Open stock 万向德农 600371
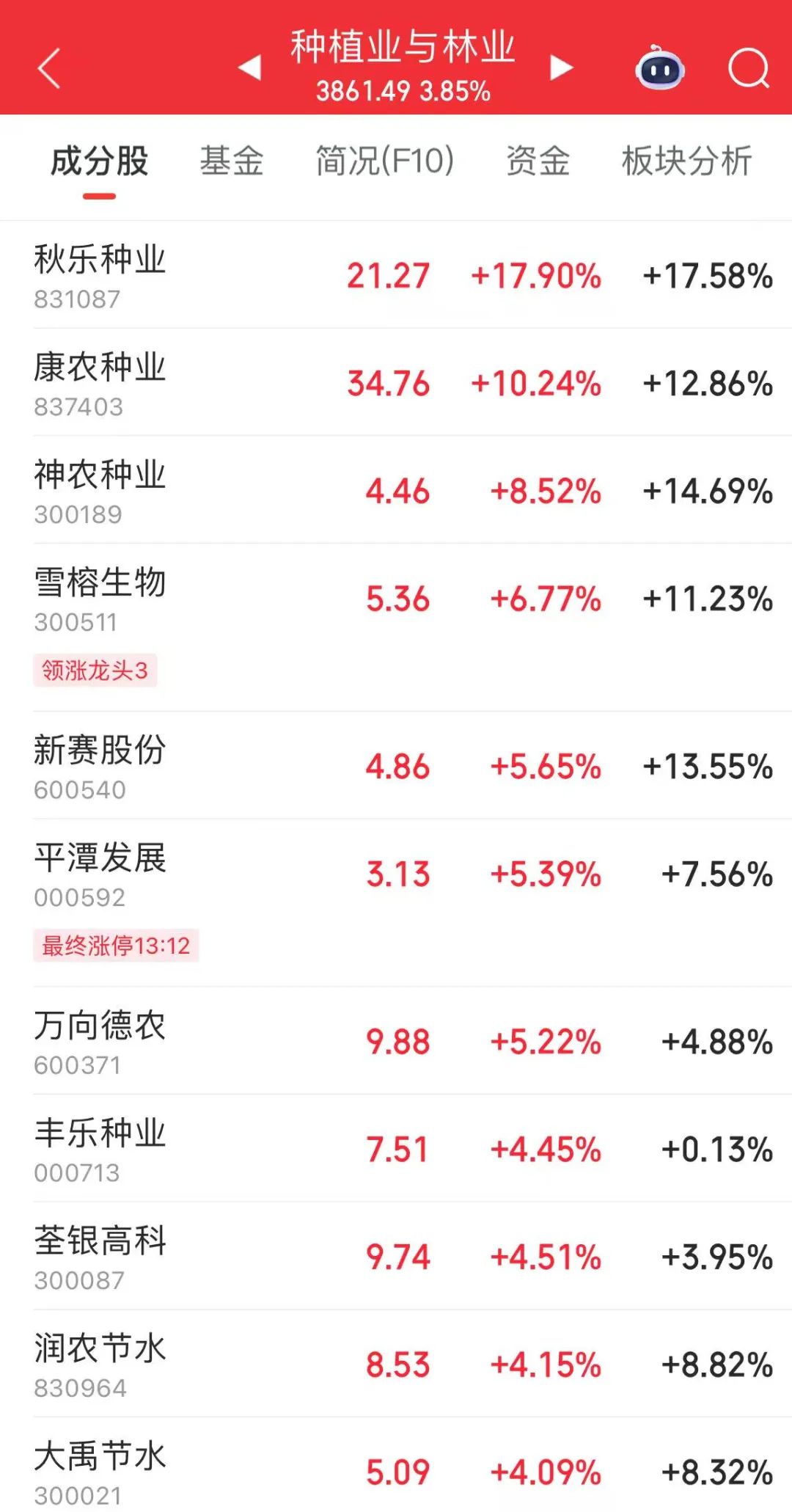Screen dimensions: 792x1512 [100, 1042]
